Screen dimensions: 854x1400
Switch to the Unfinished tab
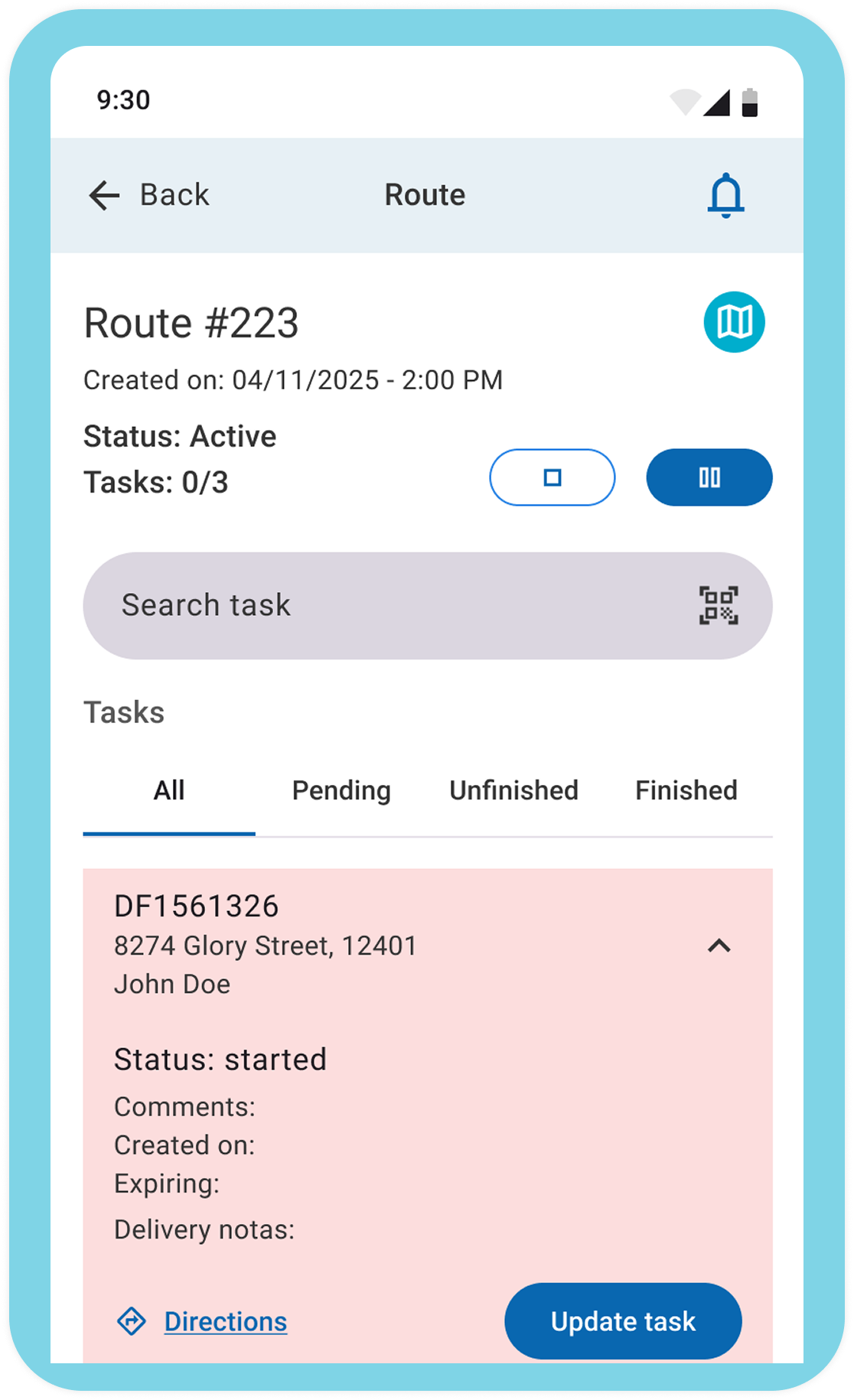point(513,790)
